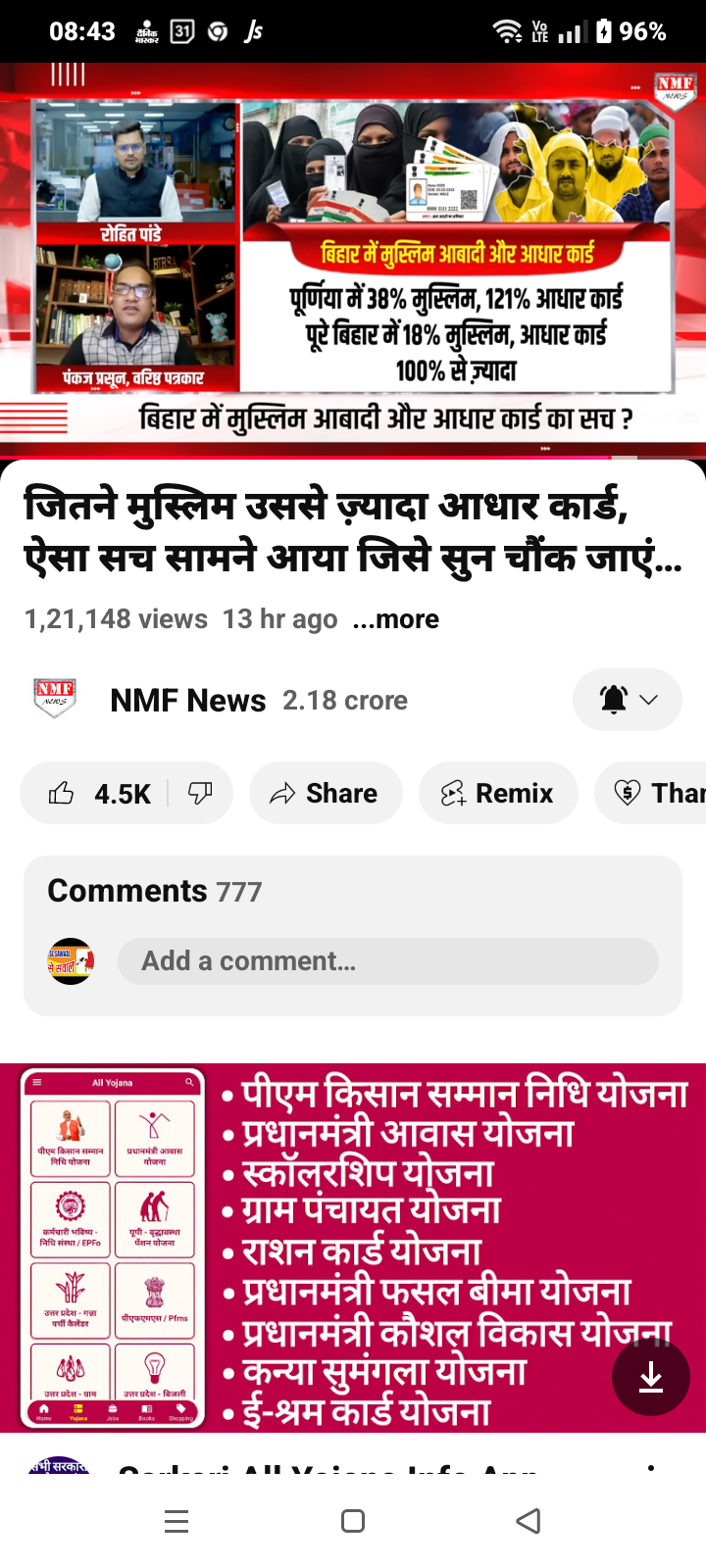The image size is (706, 1568).
Task: Open NMF News channel page
Action: click(x=187, y=701)
